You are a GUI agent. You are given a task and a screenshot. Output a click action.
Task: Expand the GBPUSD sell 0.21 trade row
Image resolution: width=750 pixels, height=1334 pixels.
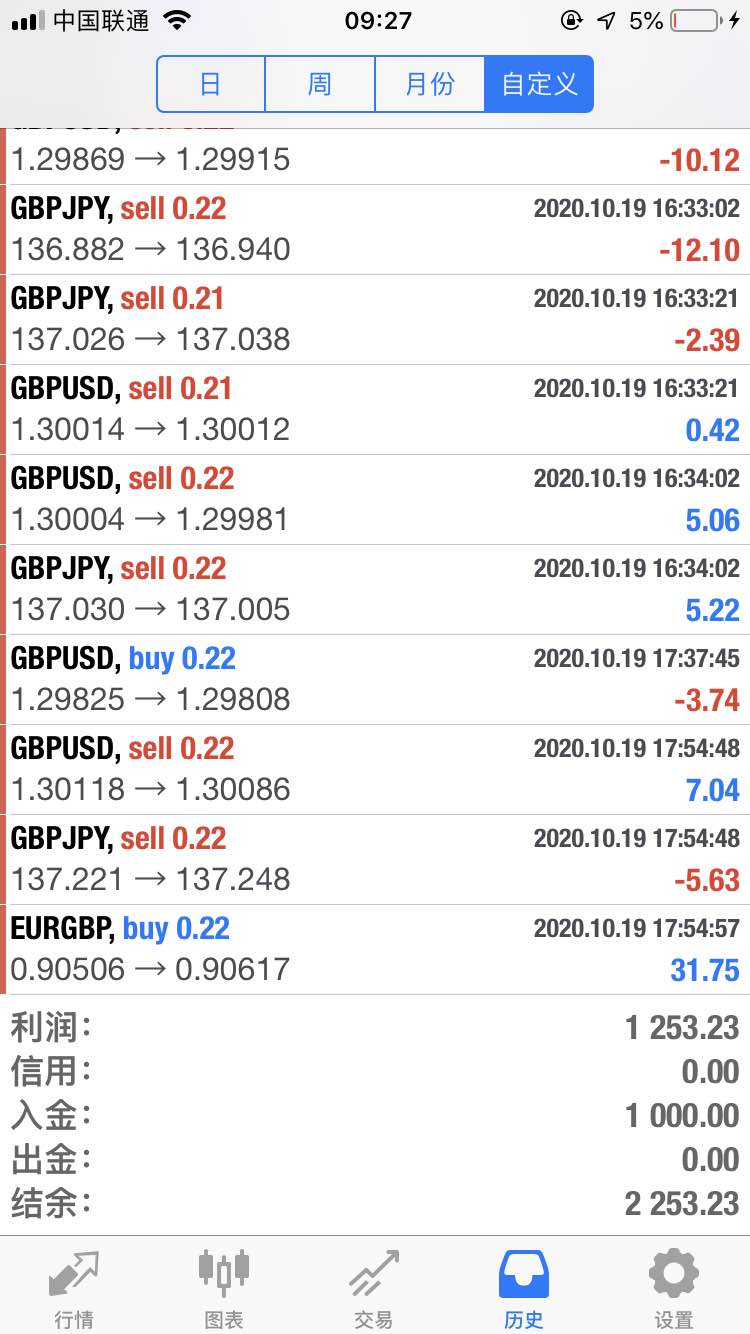click(x=375, y=410)
